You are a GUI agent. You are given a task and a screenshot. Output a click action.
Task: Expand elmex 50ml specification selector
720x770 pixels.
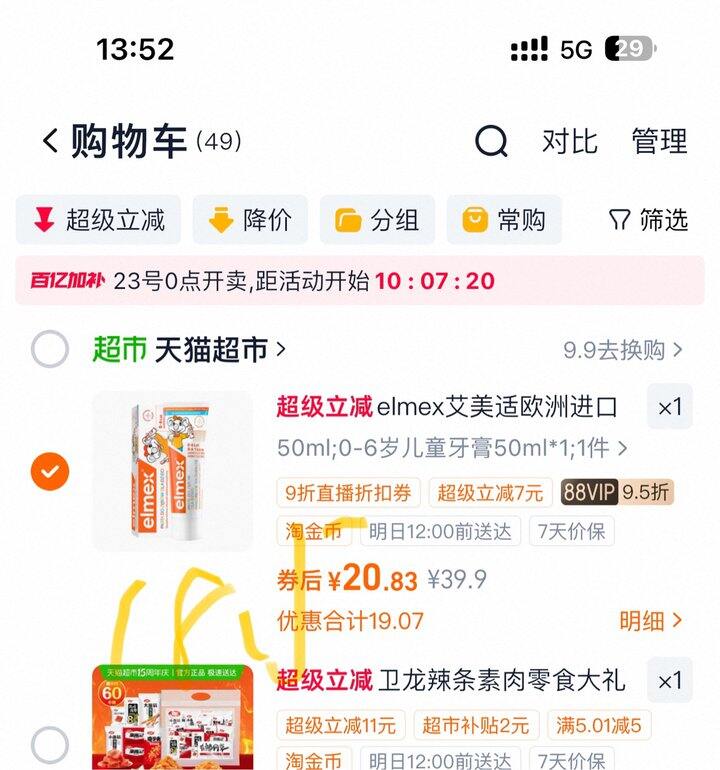pyautogui.click(x=452, y=448)
